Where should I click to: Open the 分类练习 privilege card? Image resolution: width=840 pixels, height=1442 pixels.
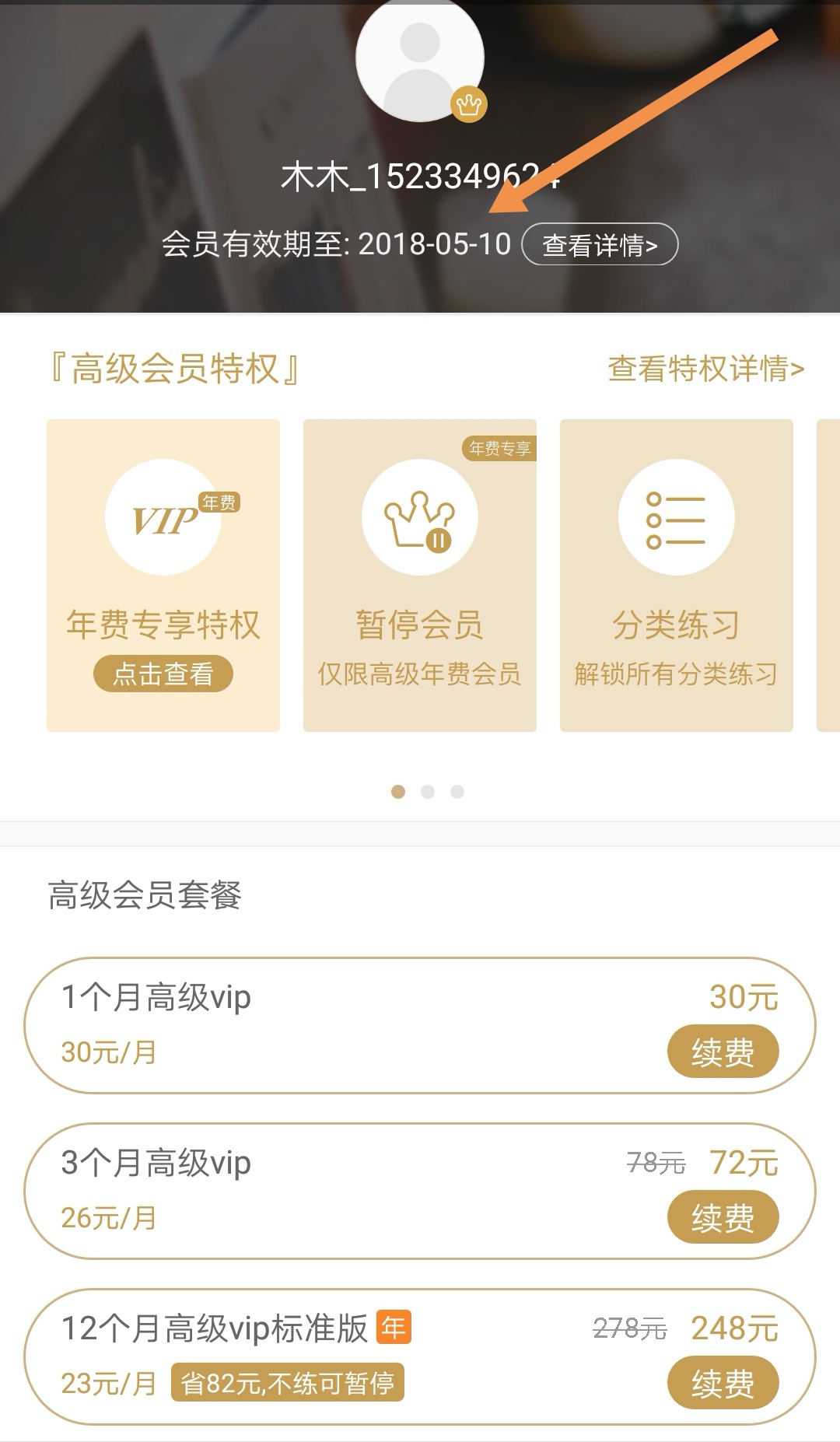[x=677, y=576]
